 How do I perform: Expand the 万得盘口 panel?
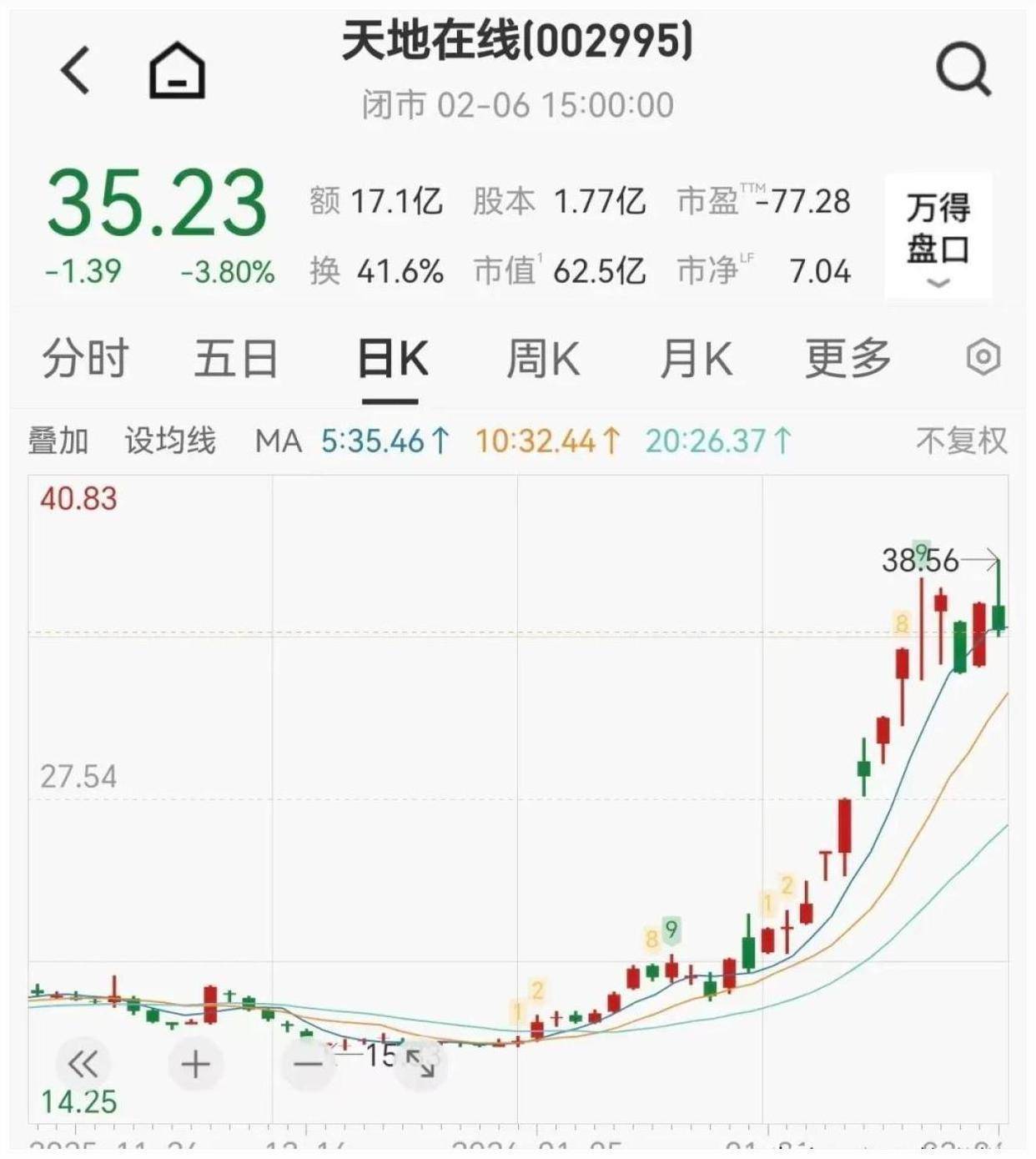pos(938,237)
